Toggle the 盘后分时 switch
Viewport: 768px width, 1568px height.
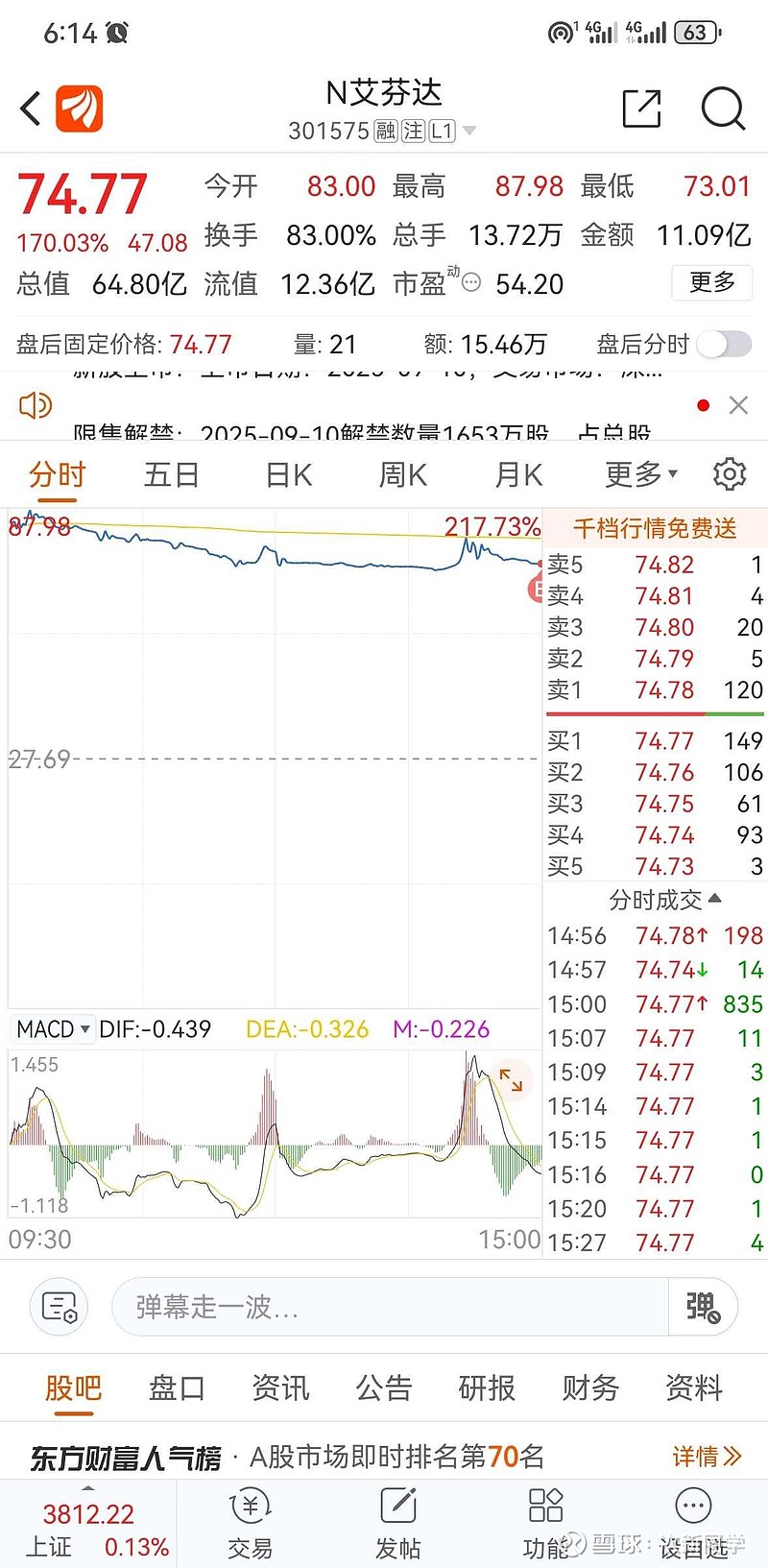(x=724, y=344)
